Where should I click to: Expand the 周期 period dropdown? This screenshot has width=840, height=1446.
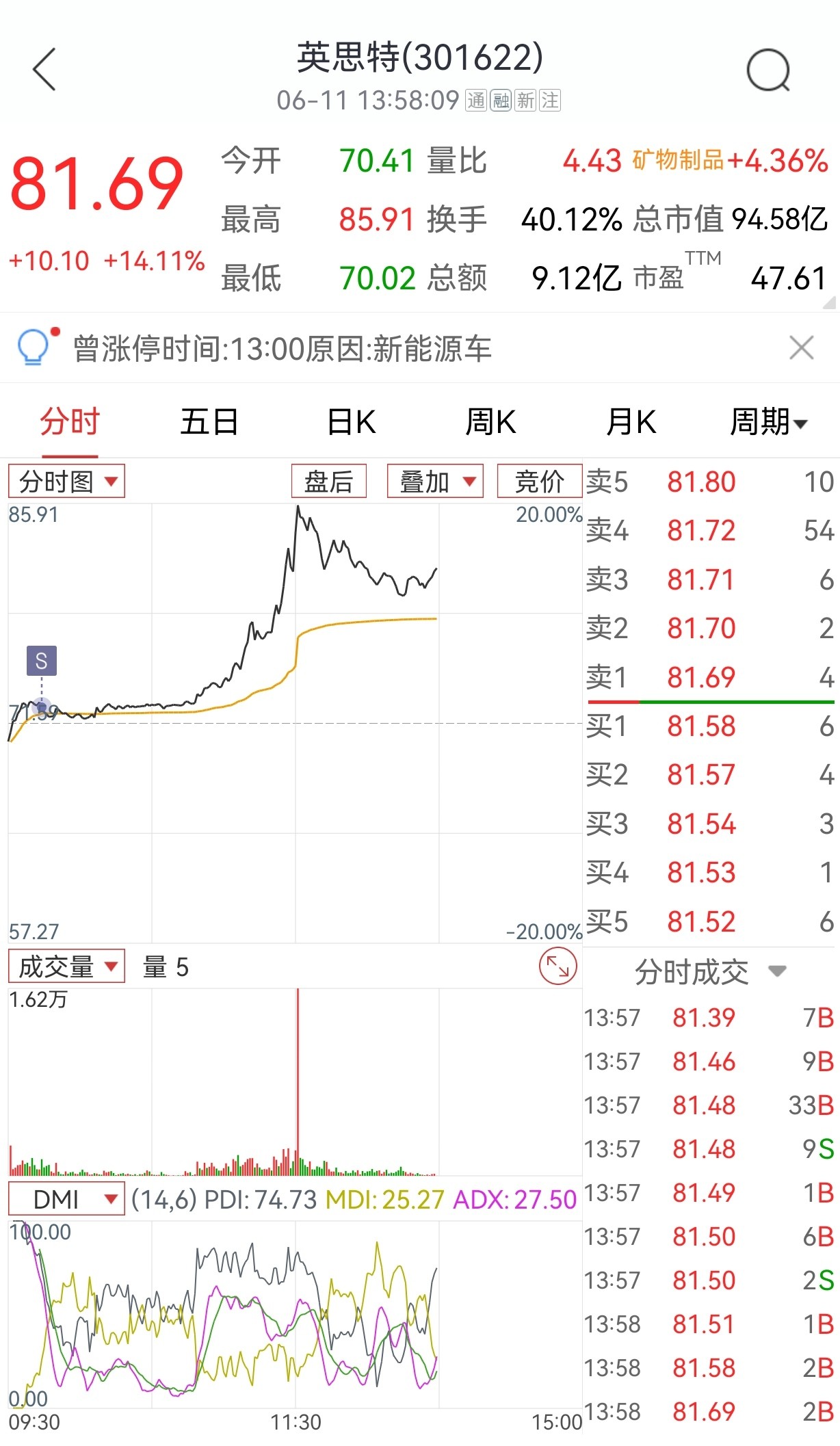769,421
